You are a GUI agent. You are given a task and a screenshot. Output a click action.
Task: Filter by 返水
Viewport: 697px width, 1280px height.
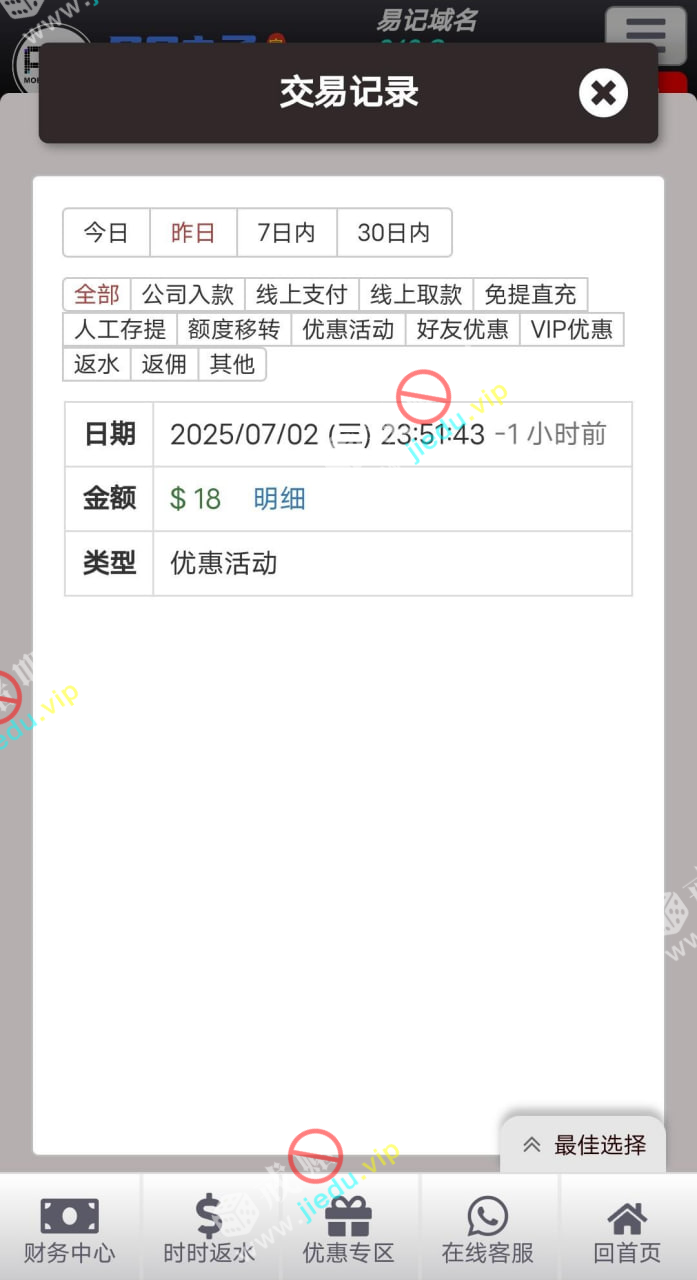(97, 364)
